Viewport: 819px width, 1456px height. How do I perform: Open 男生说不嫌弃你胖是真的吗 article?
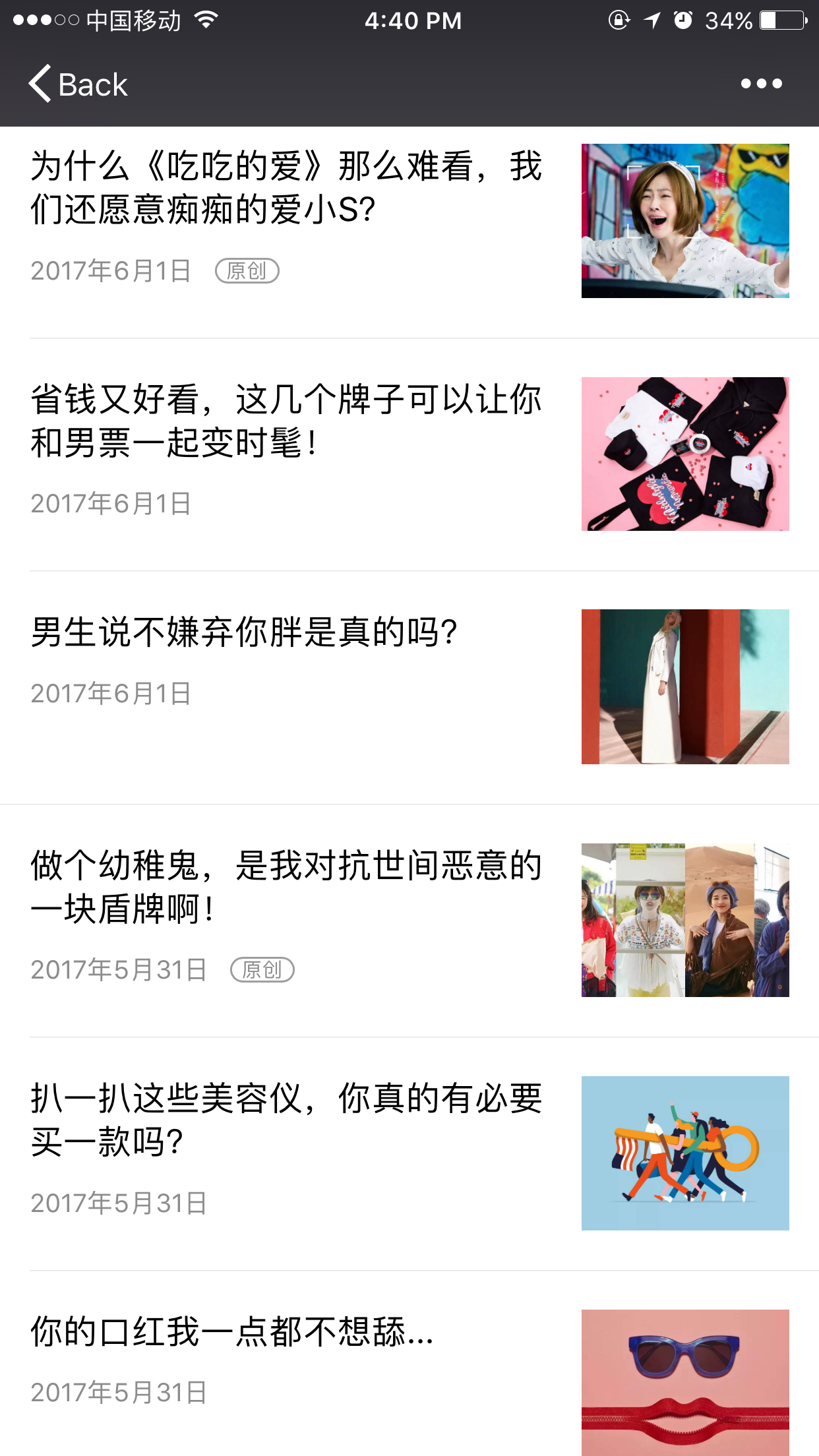(244, 632)
